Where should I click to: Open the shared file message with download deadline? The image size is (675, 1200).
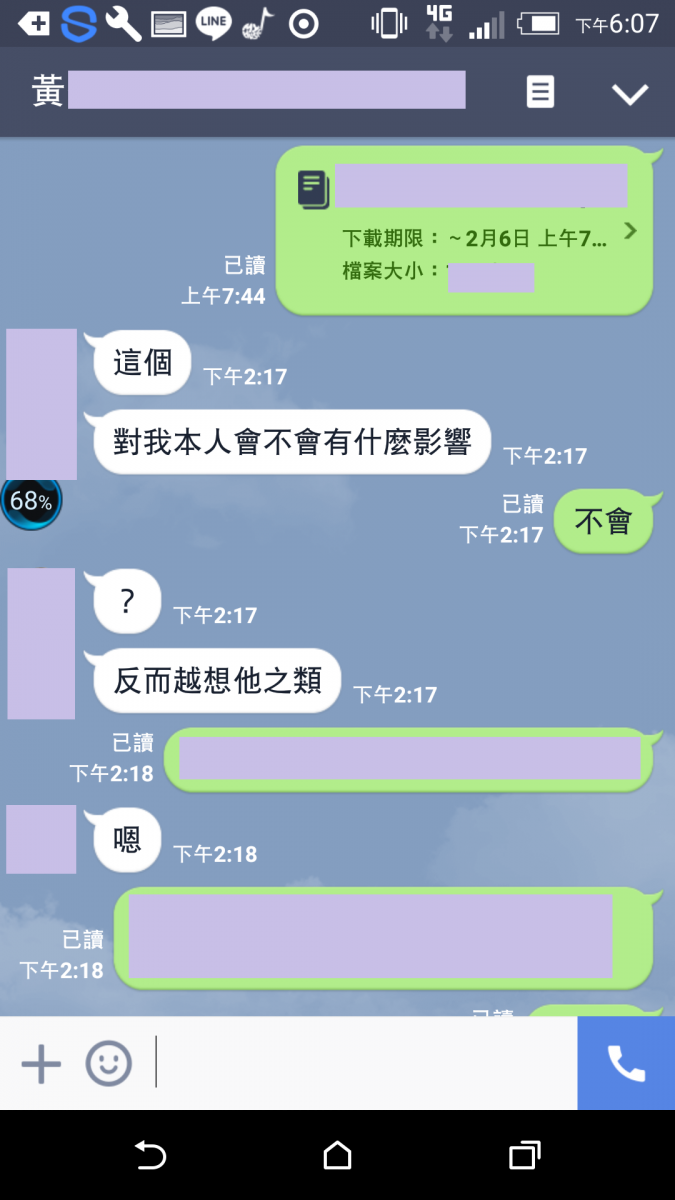click(x=465, y=231)
